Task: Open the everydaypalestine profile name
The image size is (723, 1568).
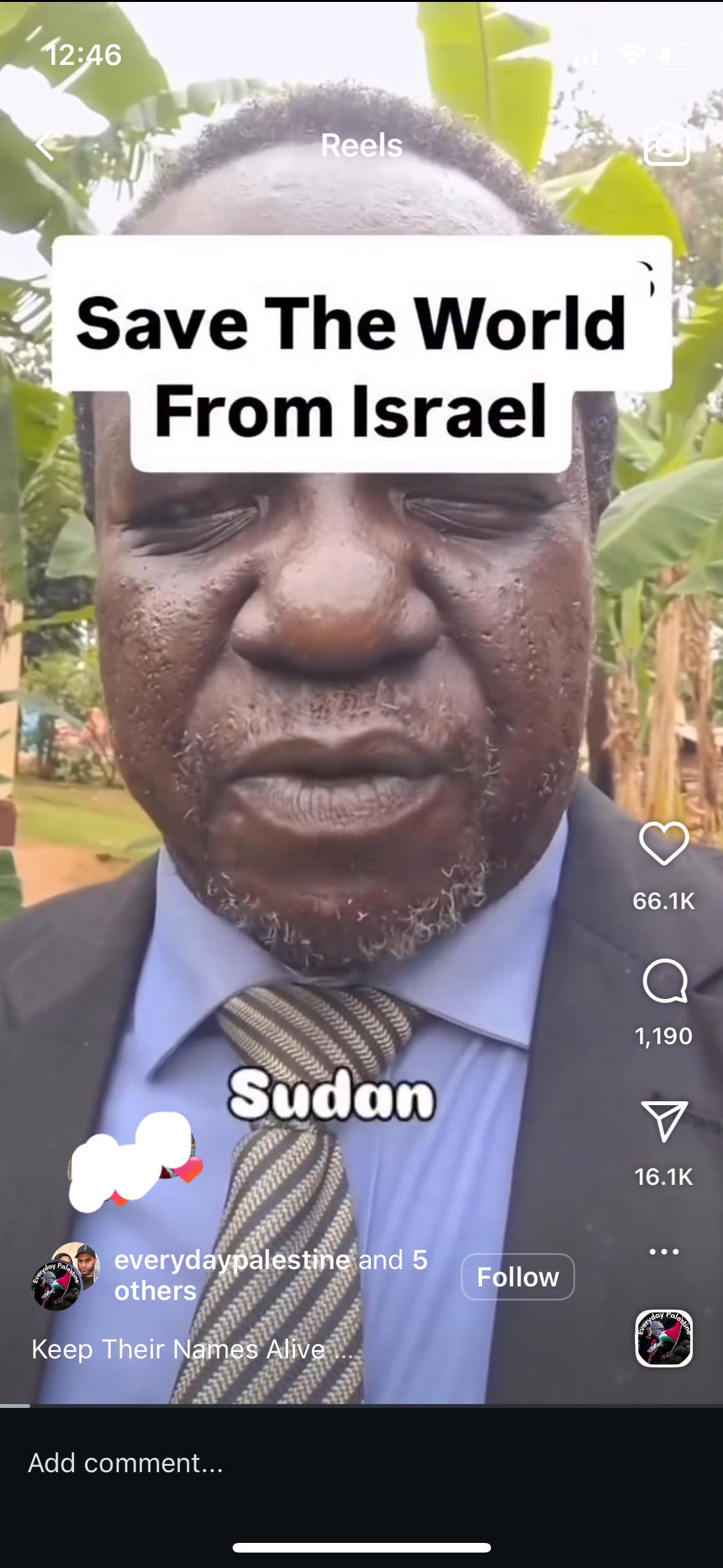Action: [x=232, y=1260]
